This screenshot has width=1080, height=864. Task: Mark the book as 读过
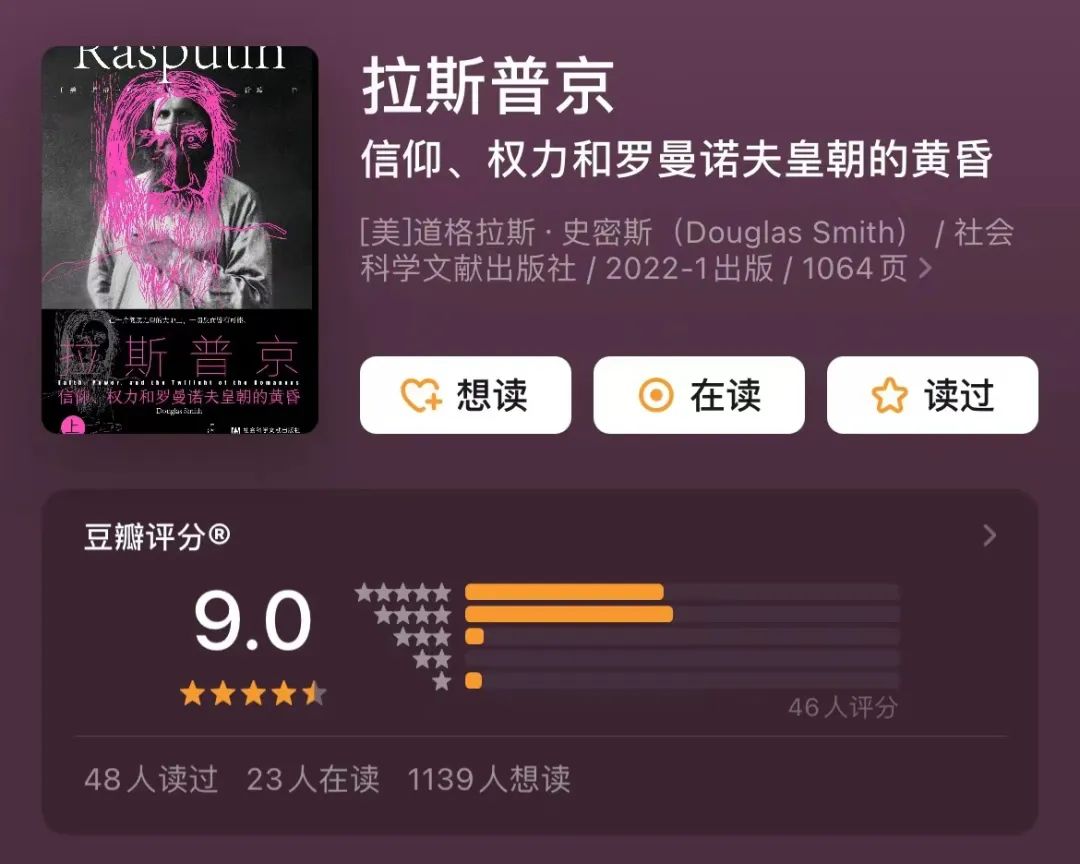coord(932,395)
